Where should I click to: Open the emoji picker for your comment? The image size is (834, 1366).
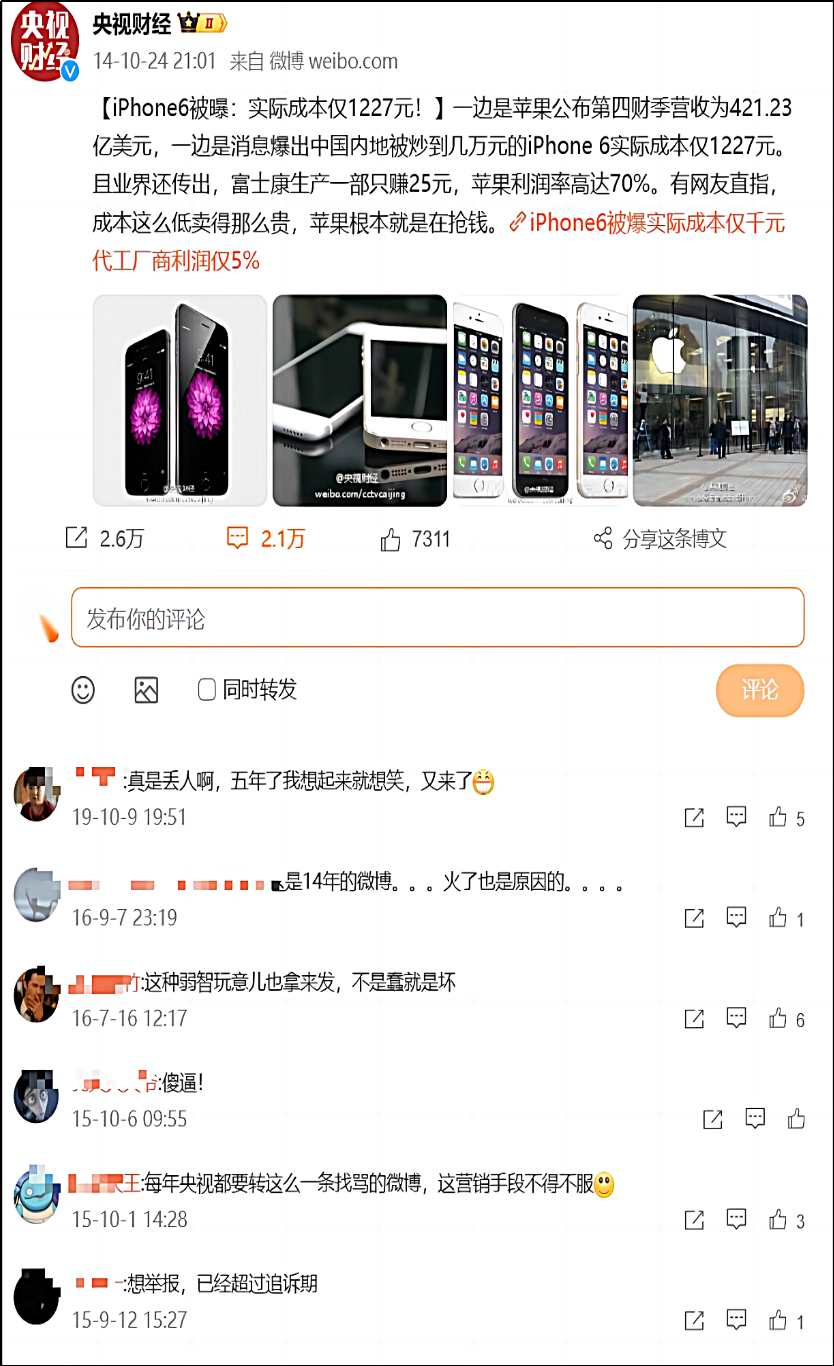pyautogui.click(x=83, y=690)
